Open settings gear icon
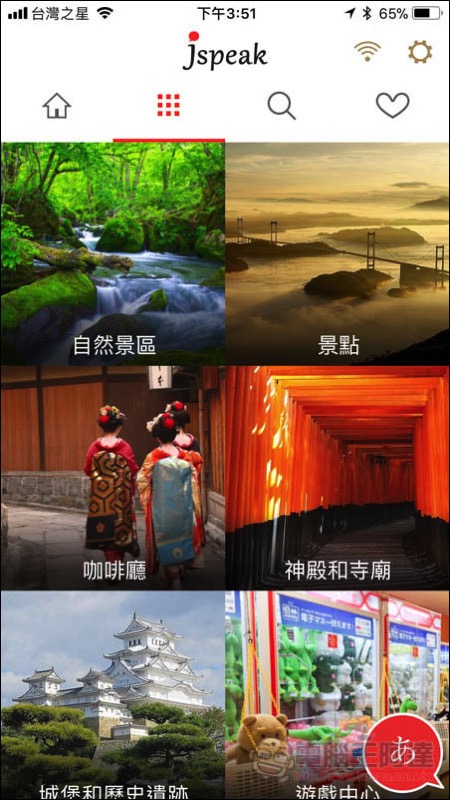This screenshot has height=800, width=450. point(420,52)
